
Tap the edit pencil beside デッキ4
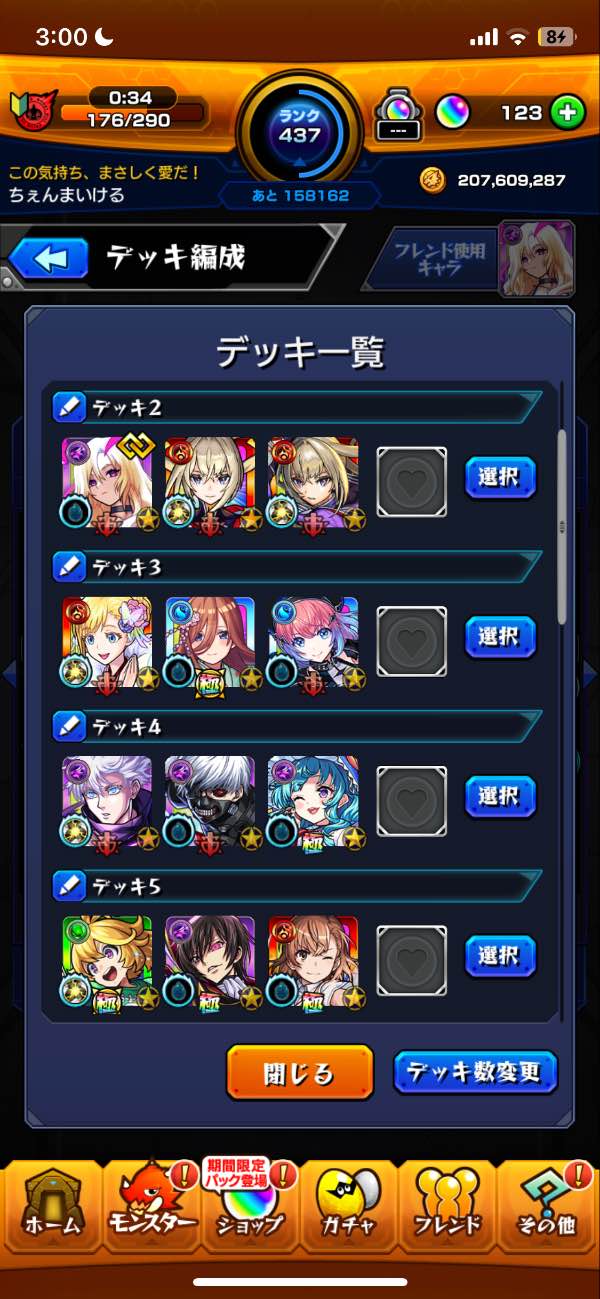click(68, 726)
